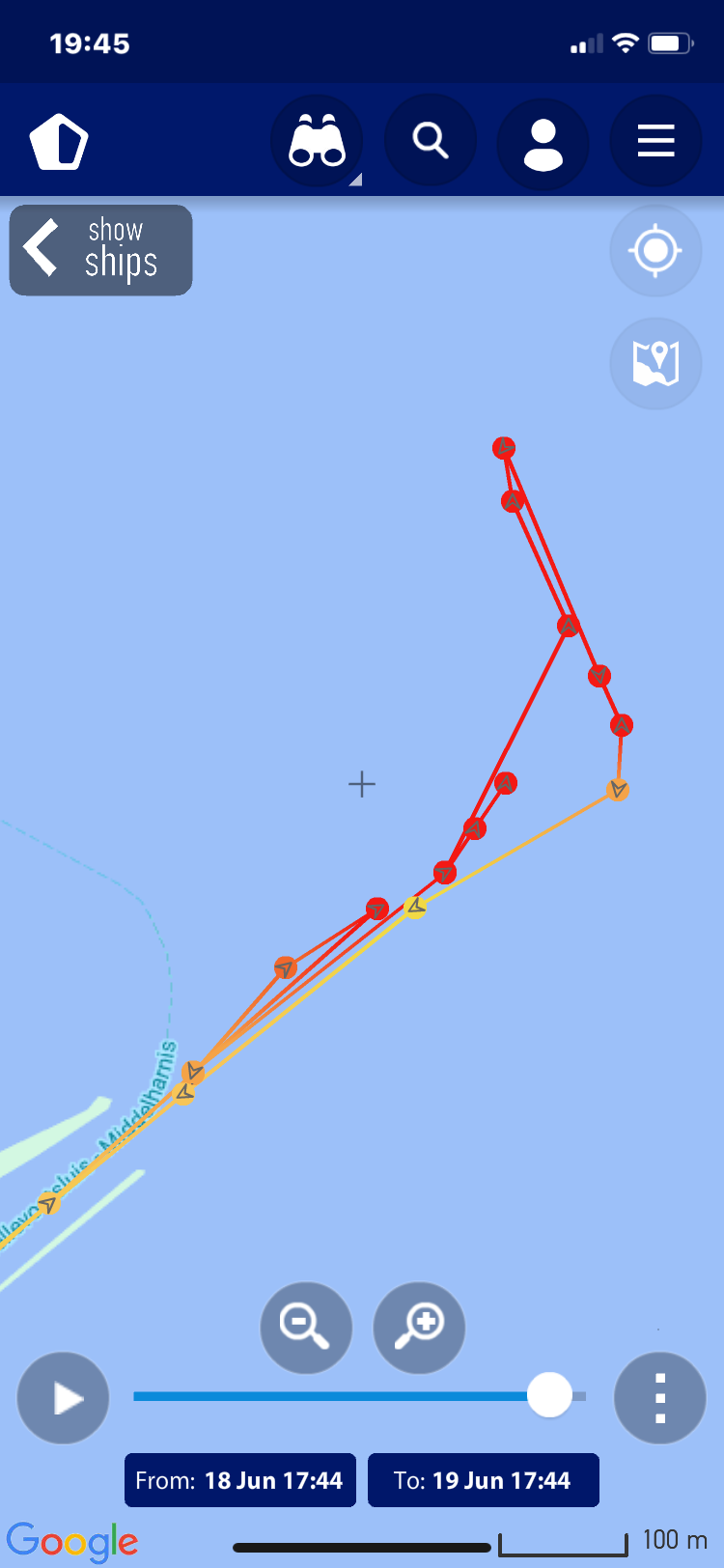Tap the app home logo
Screen dimensions: 724x1568
(59, 143)
